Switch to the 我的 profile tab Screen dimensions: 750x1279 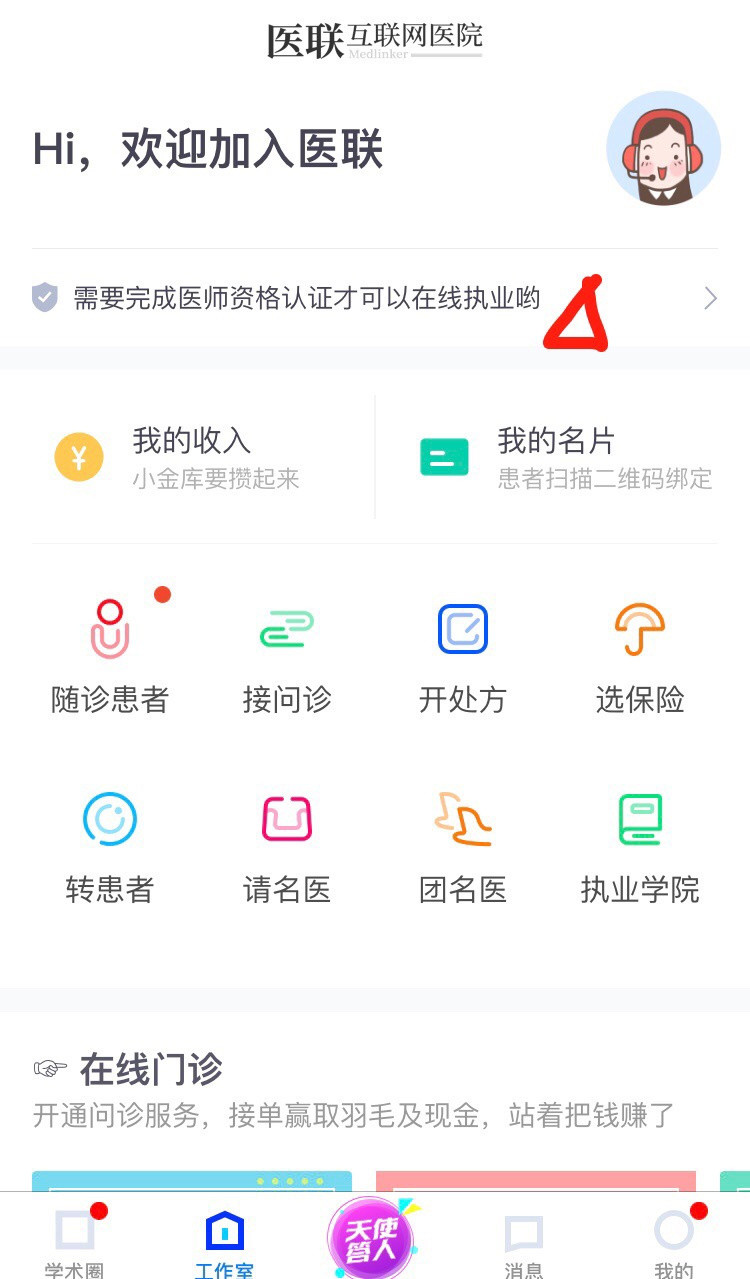tap(673, 1243)
